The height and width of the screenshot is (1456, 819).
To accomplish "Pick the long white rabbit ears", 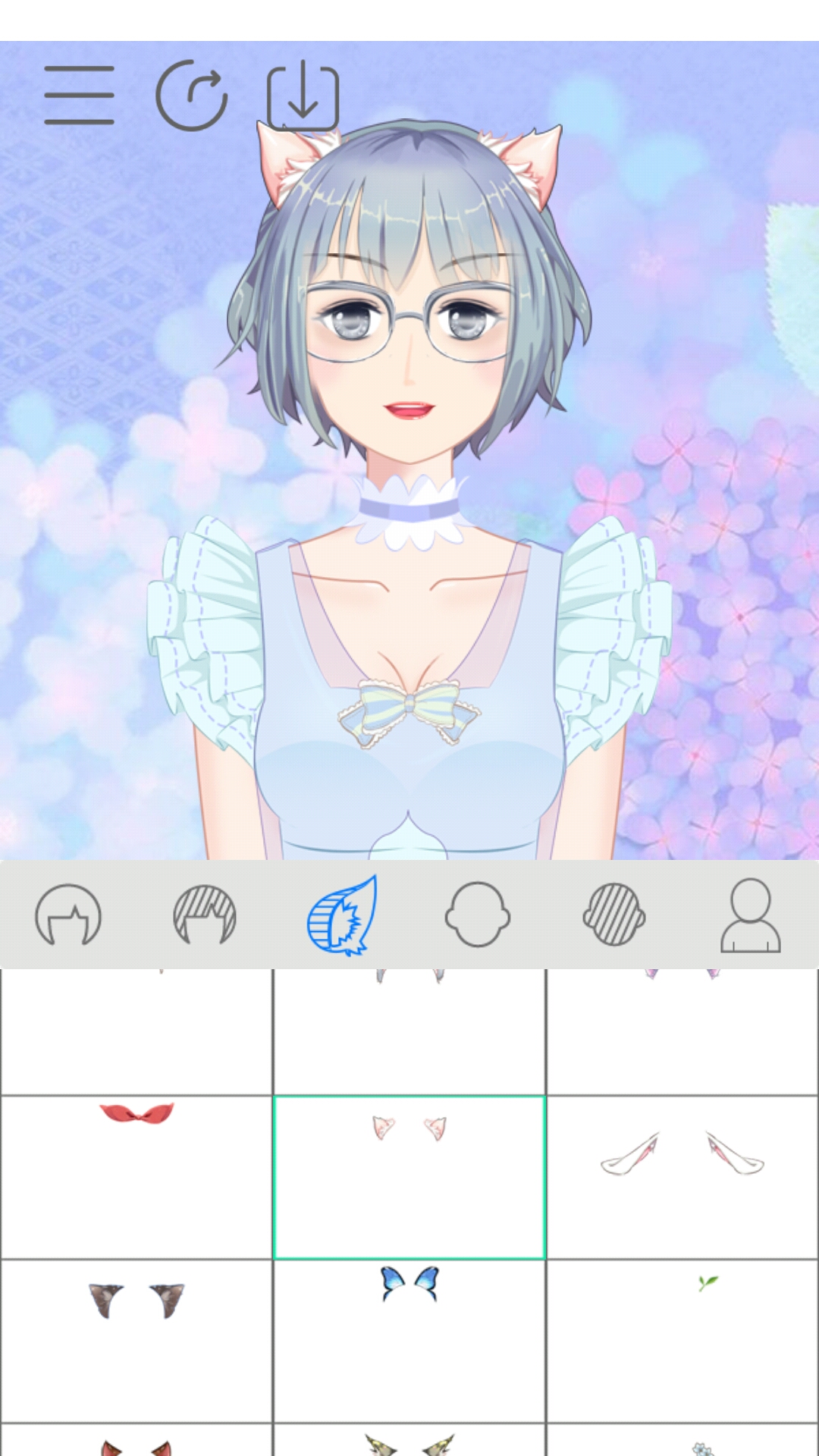I will pyautogui.click(x=682, y=1177).
